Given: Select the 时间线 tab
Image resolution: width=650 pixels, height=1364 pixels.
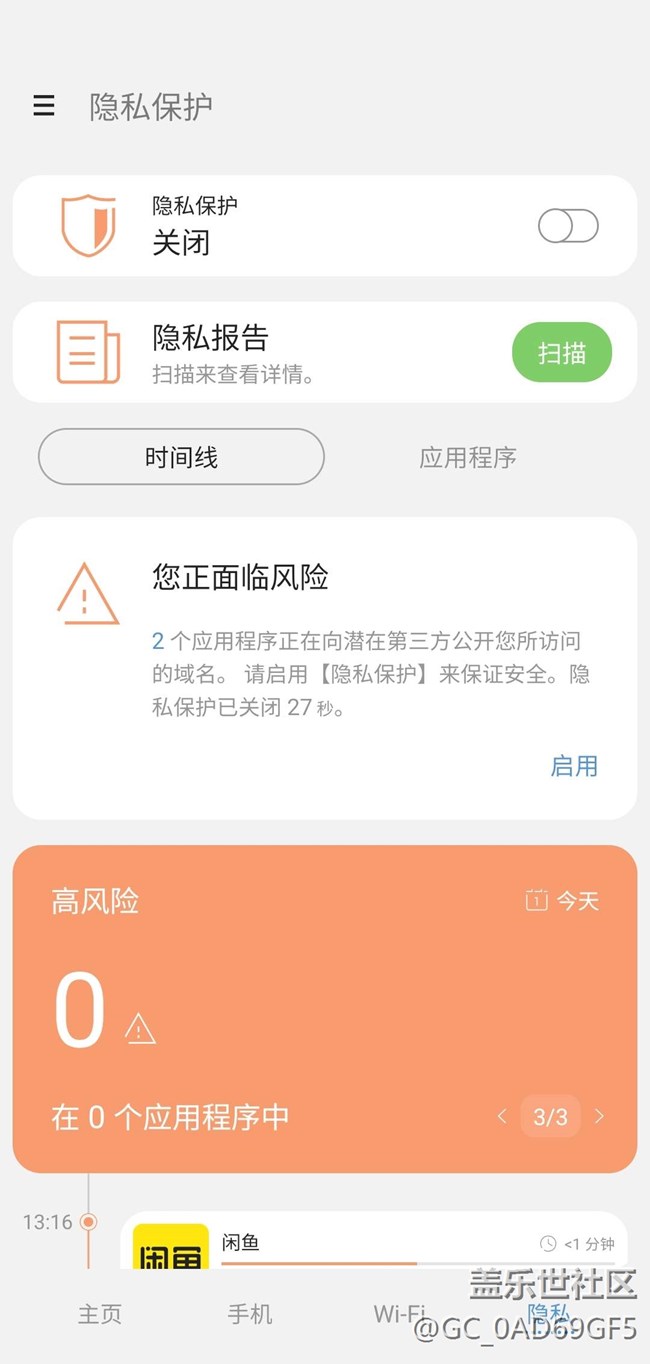Looking at the screenshot, I should tap(181, 458).
